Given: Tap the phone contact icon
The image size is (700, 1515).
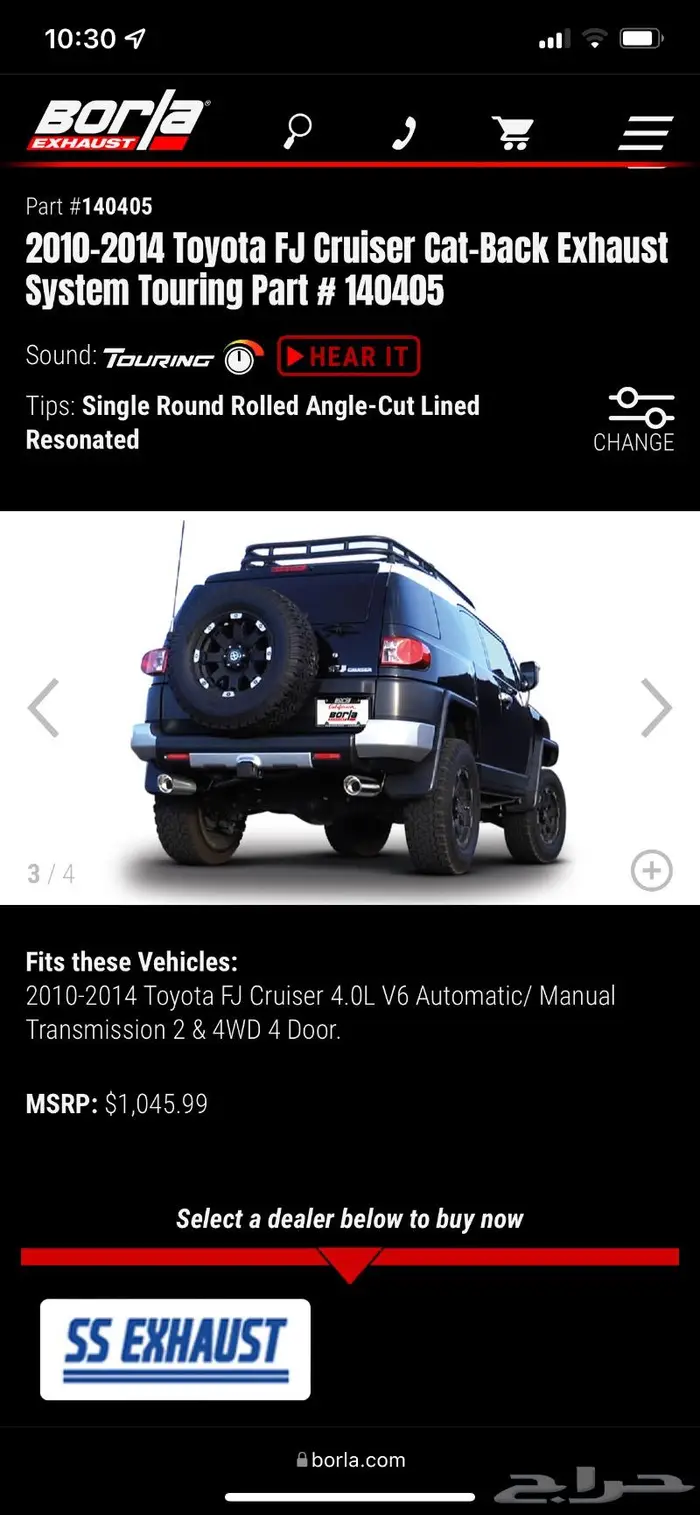Looking at the screenshot, I should coord(403,132).
